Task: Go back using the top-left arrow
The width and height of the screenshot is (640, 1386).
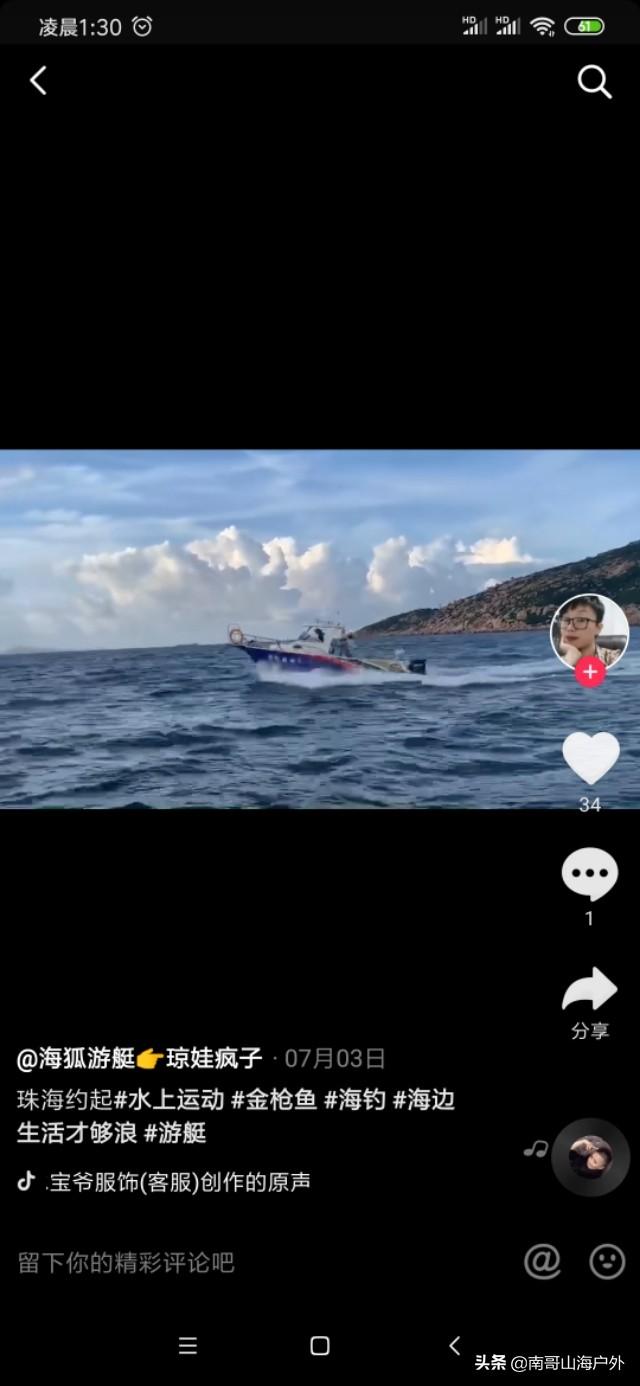Action: point(38,81)
